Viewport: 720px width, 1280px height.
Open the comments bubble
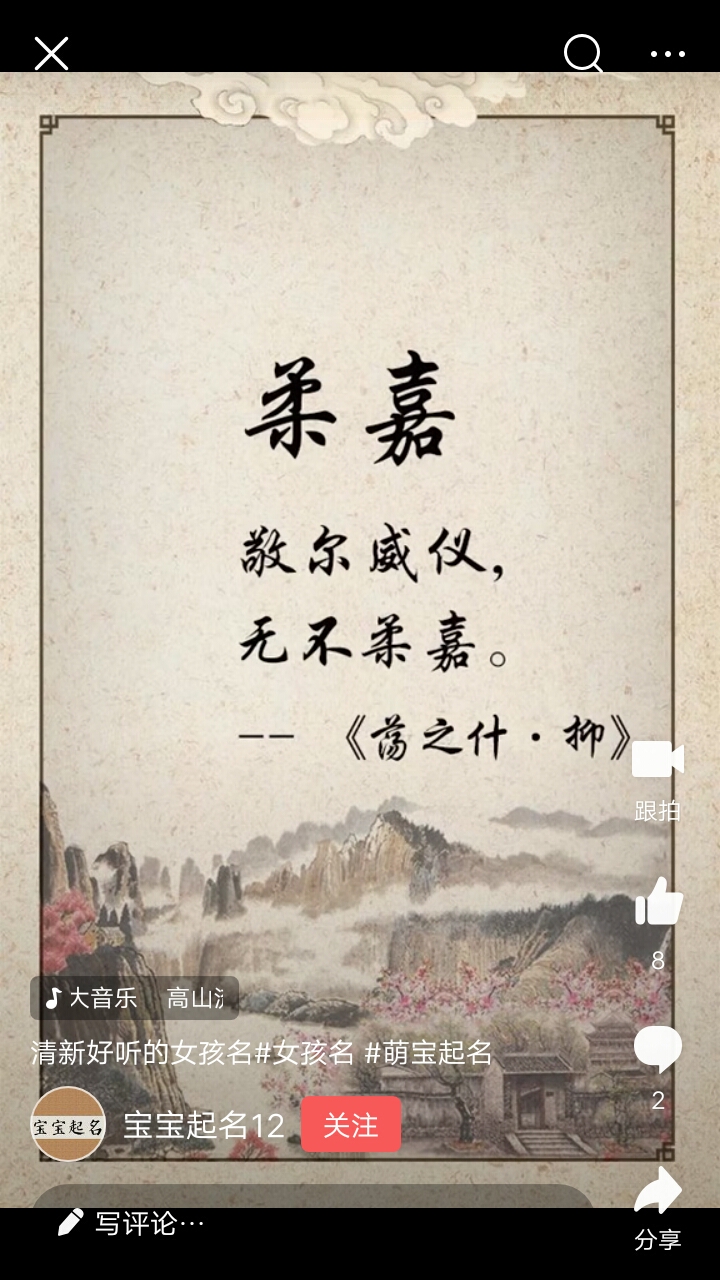(x=657, y=1050)
